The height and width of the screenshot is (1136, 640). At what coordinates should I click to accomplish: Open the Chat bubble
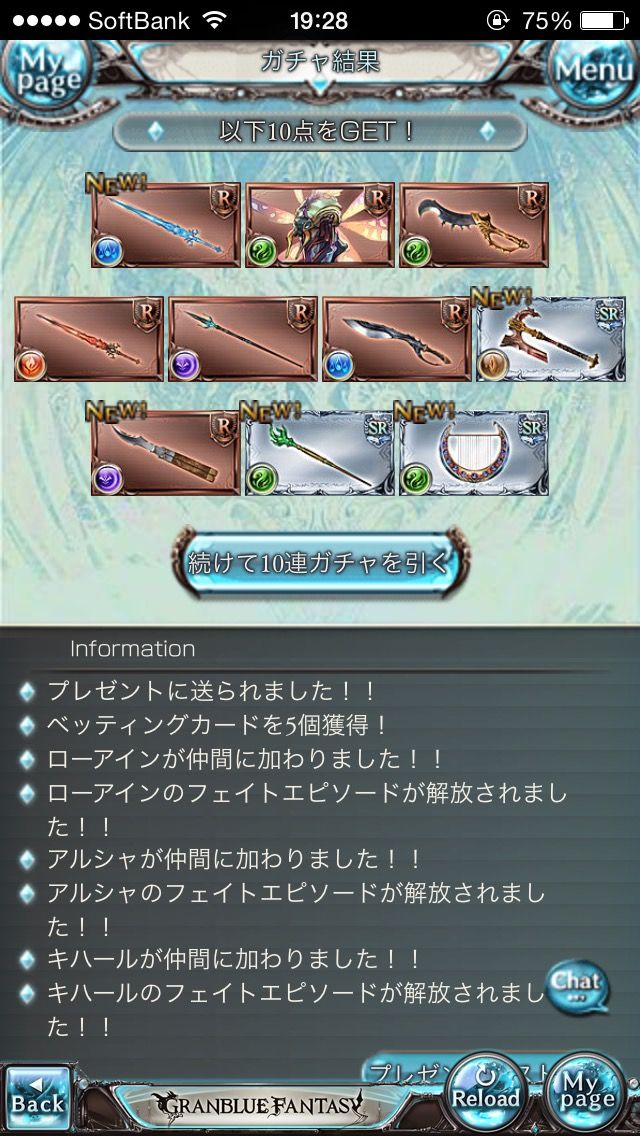coord(576,985)
